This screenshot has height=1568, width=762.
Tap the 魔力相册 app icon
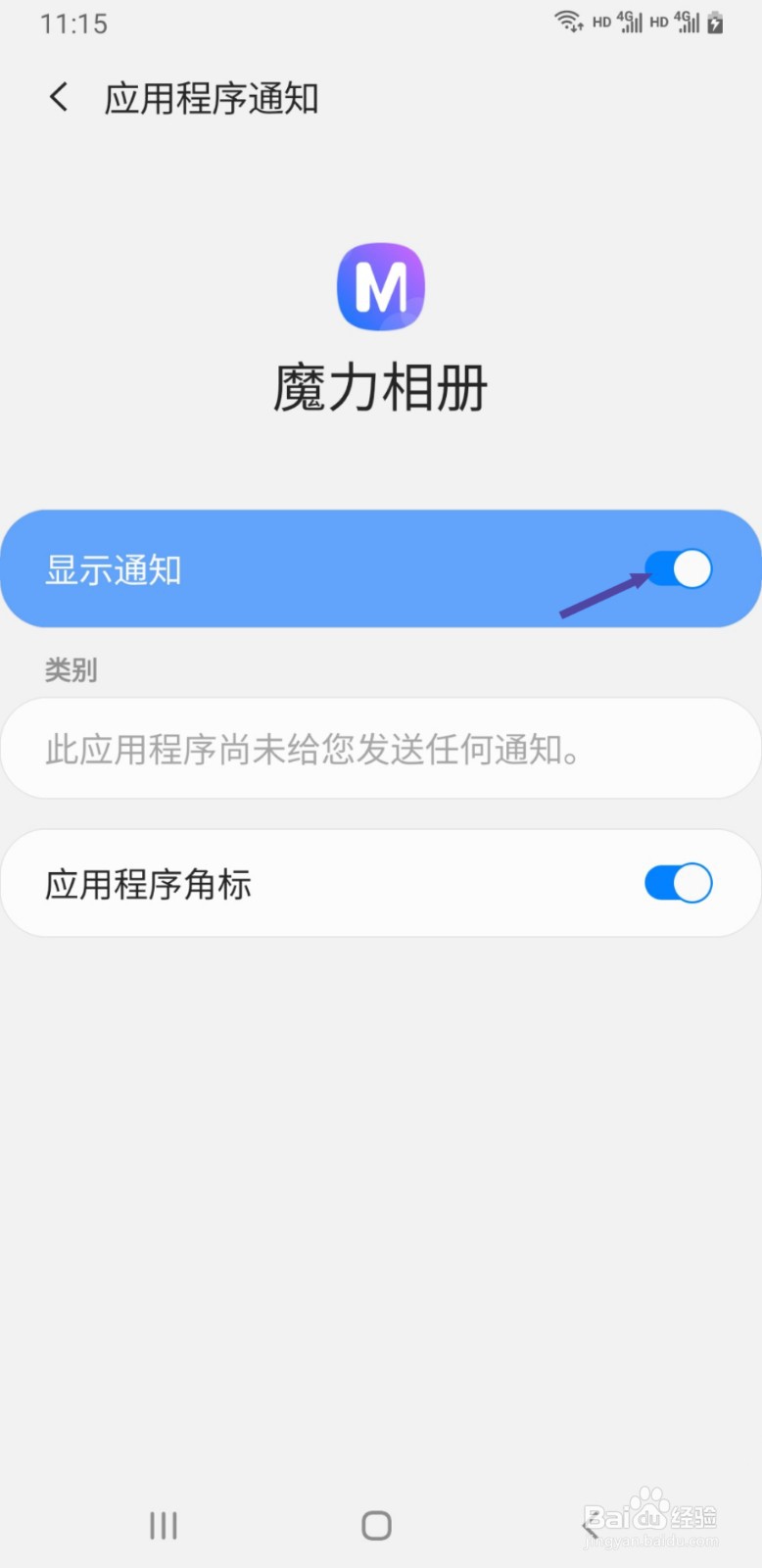[x=380, y=287]
